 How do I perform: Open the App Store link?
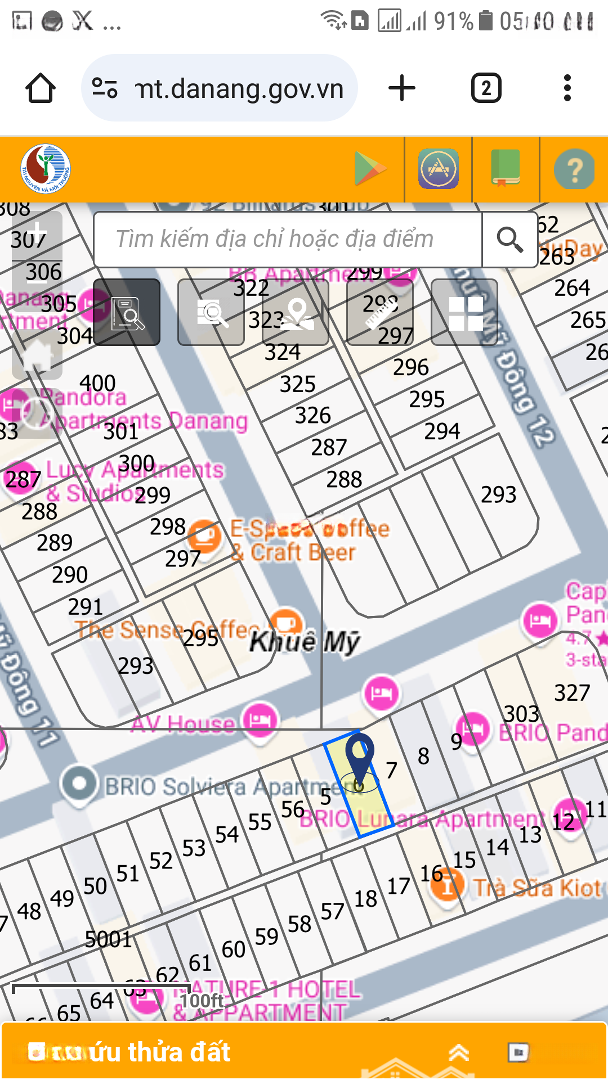(x=438, y=169)
